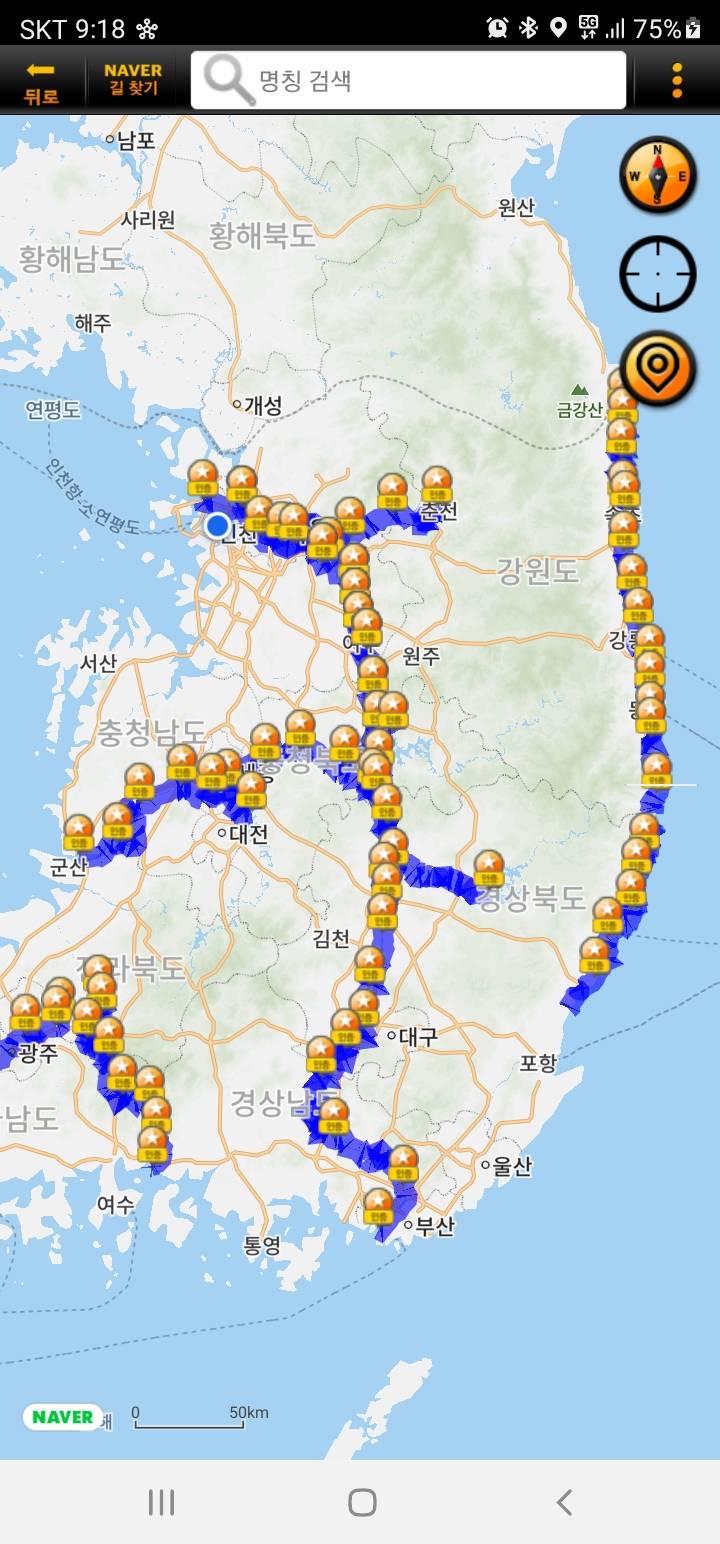Select the stamp marker near 춘천
Viewport: 720px width, 1544px height.
(x=437, y=484)
